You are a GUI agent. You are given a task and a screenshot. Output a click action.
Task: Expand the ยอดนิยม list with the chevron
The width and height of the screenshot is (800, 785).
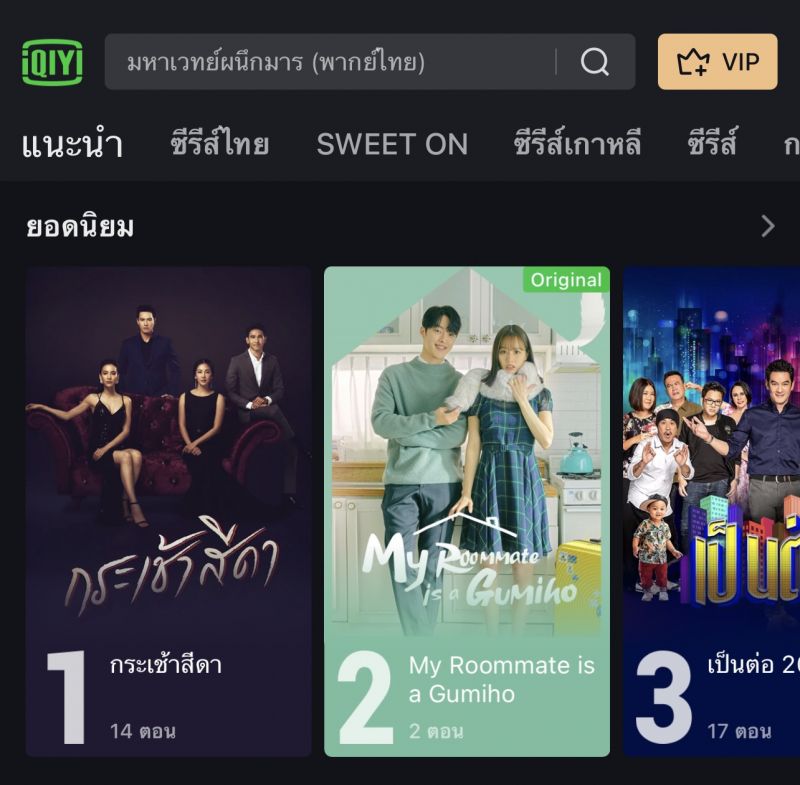767,226
